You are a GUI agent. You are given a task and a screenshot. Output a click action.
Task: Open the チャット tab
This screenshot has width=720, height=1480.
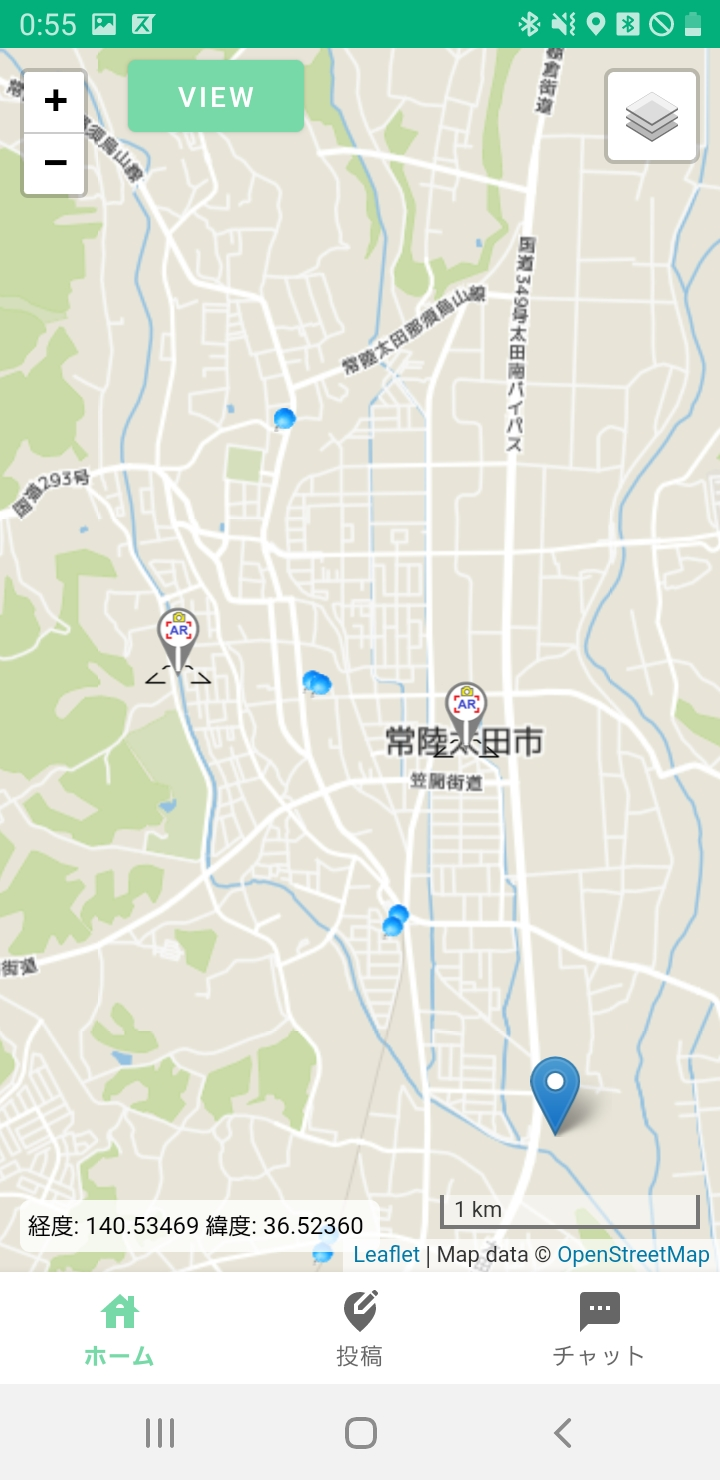599,1330
